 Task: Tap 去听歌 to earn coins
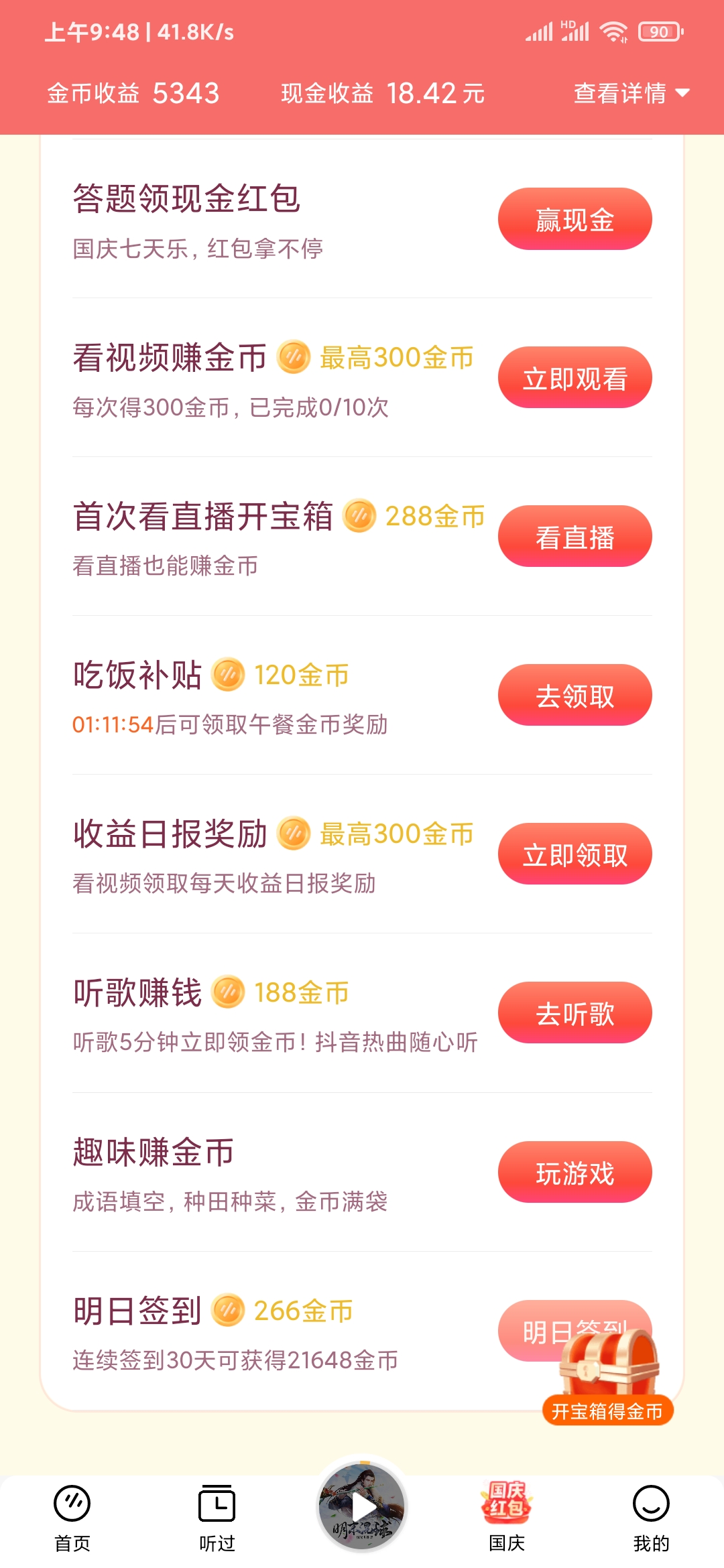[x=575, y=1013]
